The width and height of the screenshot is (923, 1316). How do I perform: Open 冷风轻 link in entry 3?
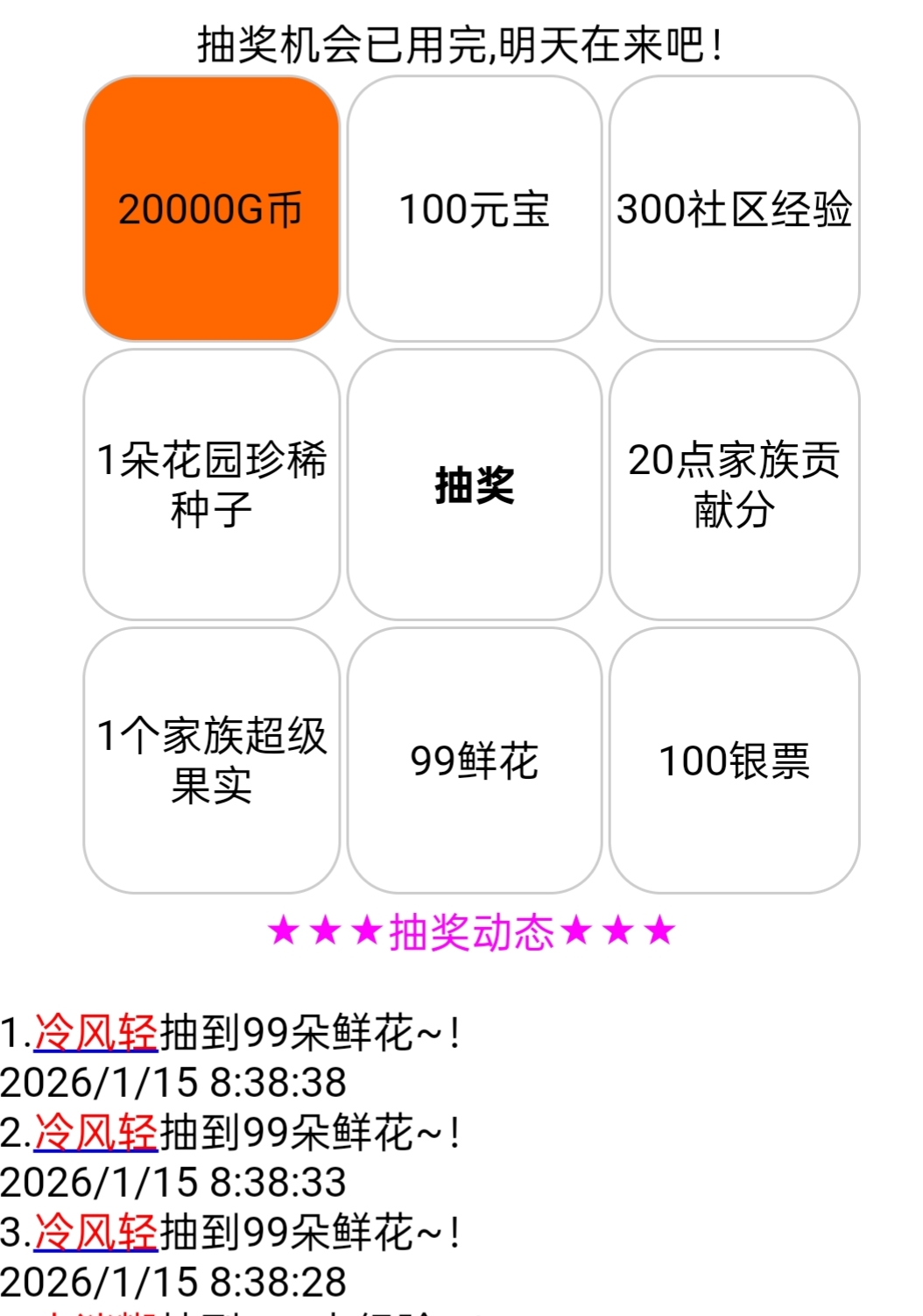95,1232
